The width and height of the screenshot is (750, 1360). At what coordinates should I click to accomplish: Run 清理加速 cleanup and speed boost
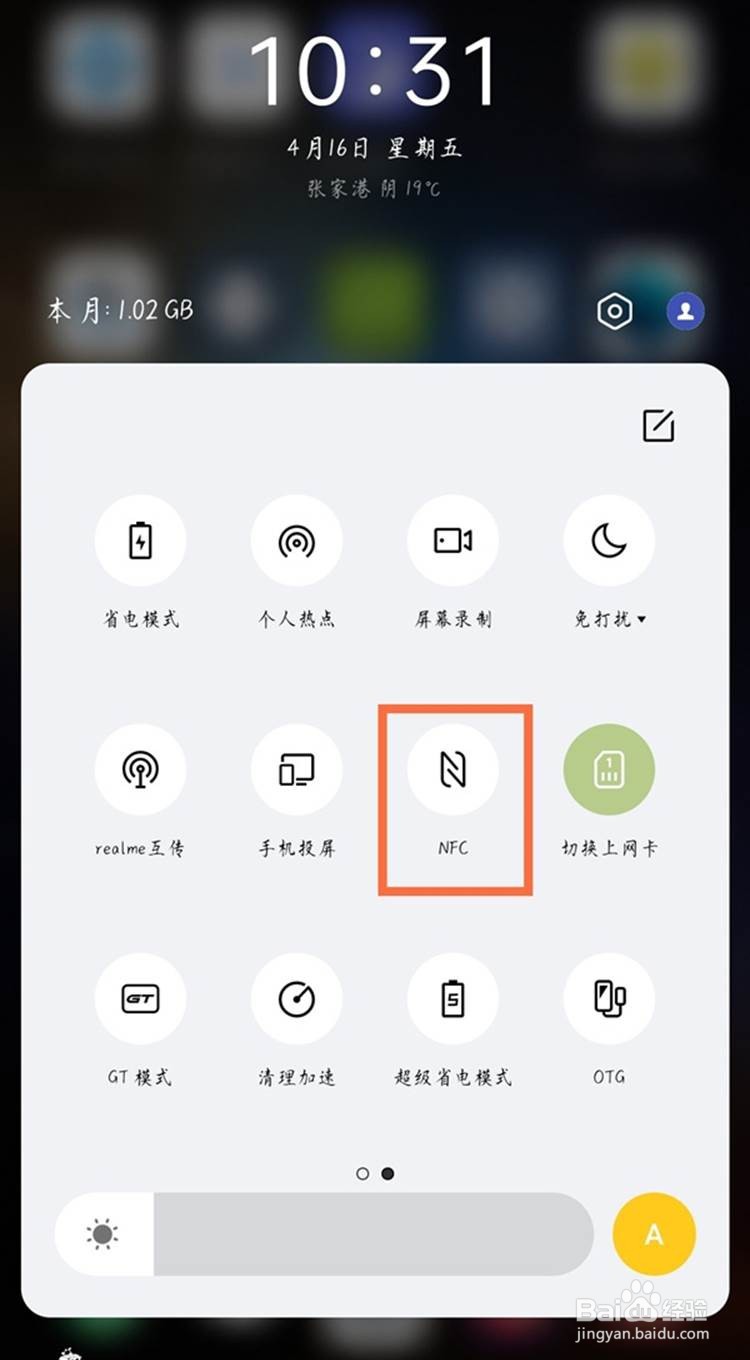296,998
